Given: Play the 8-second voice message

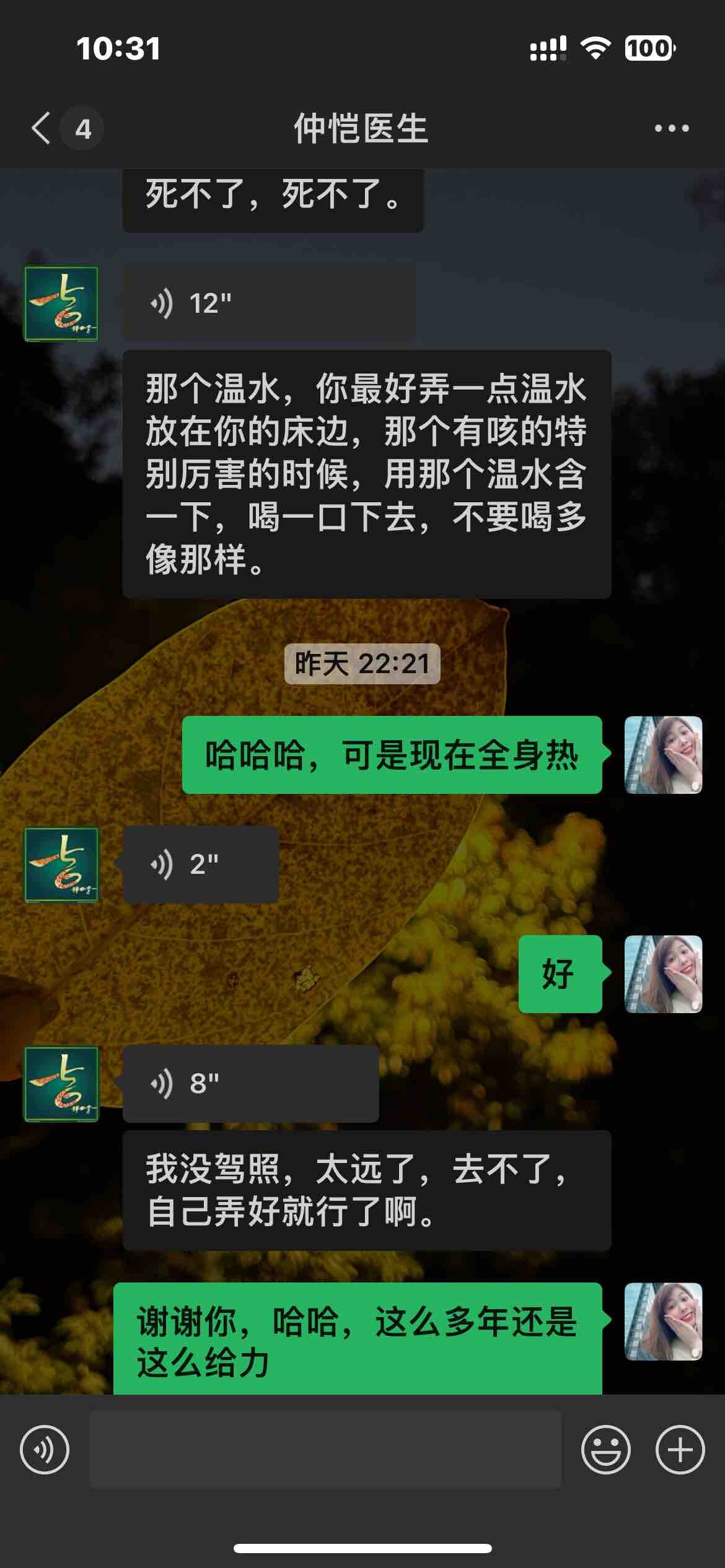Looking at the screenshot, I should pos(250,1083).
